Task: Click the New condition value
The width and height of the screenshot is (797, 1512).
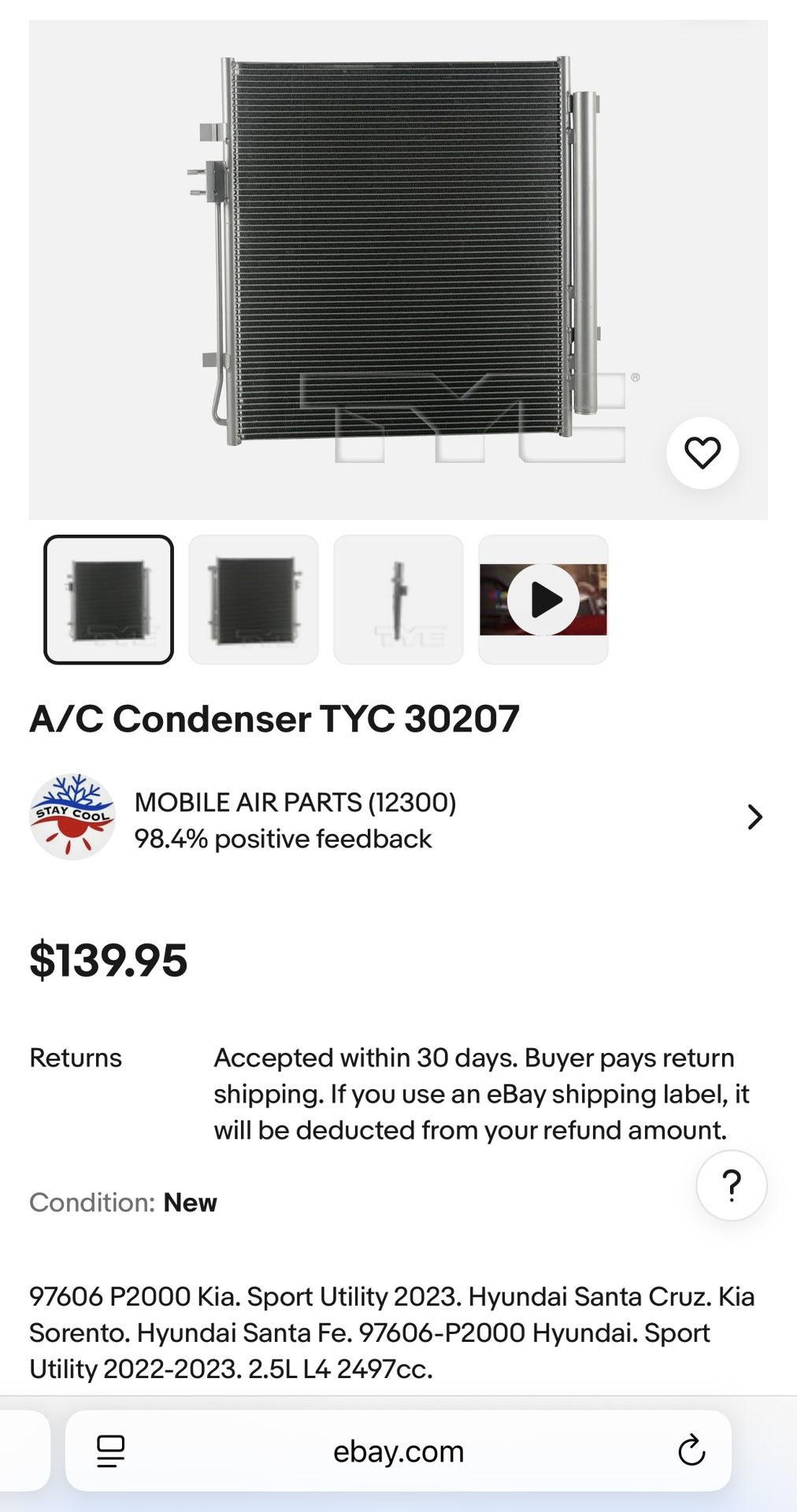Action: point(189,1203)
